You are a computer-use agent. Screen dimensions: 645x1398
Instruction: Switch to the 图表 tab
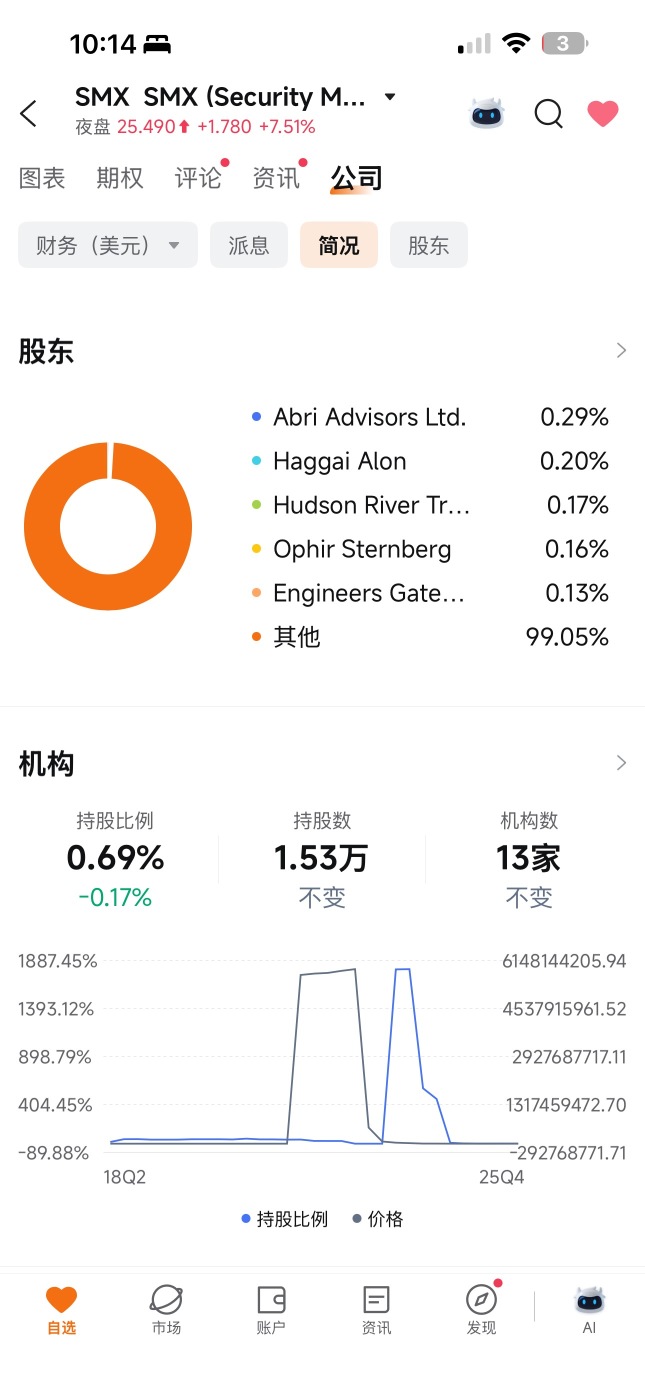pyautogui.click(x=42, y=178)
